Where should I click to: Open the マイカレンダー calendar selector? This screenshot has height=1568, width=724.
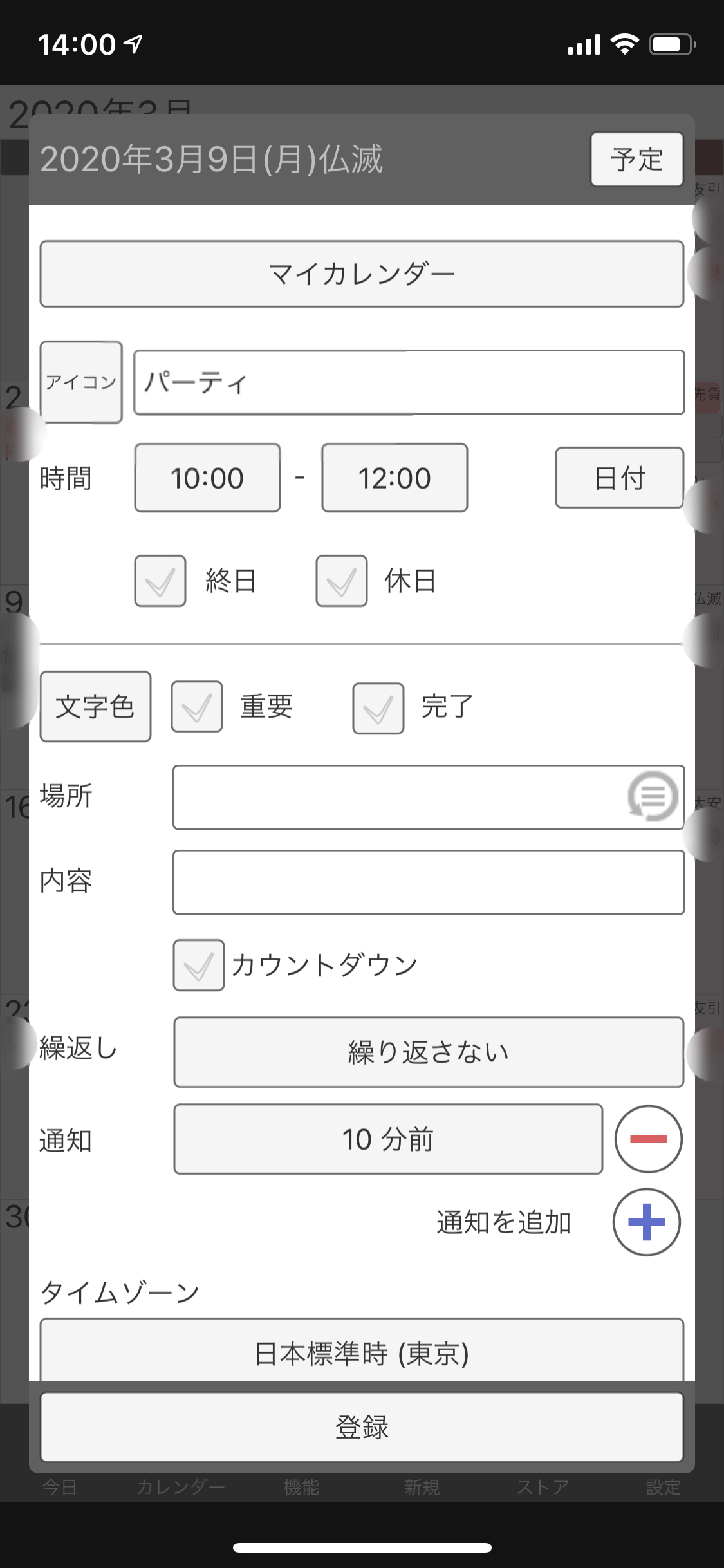point(362,274)
